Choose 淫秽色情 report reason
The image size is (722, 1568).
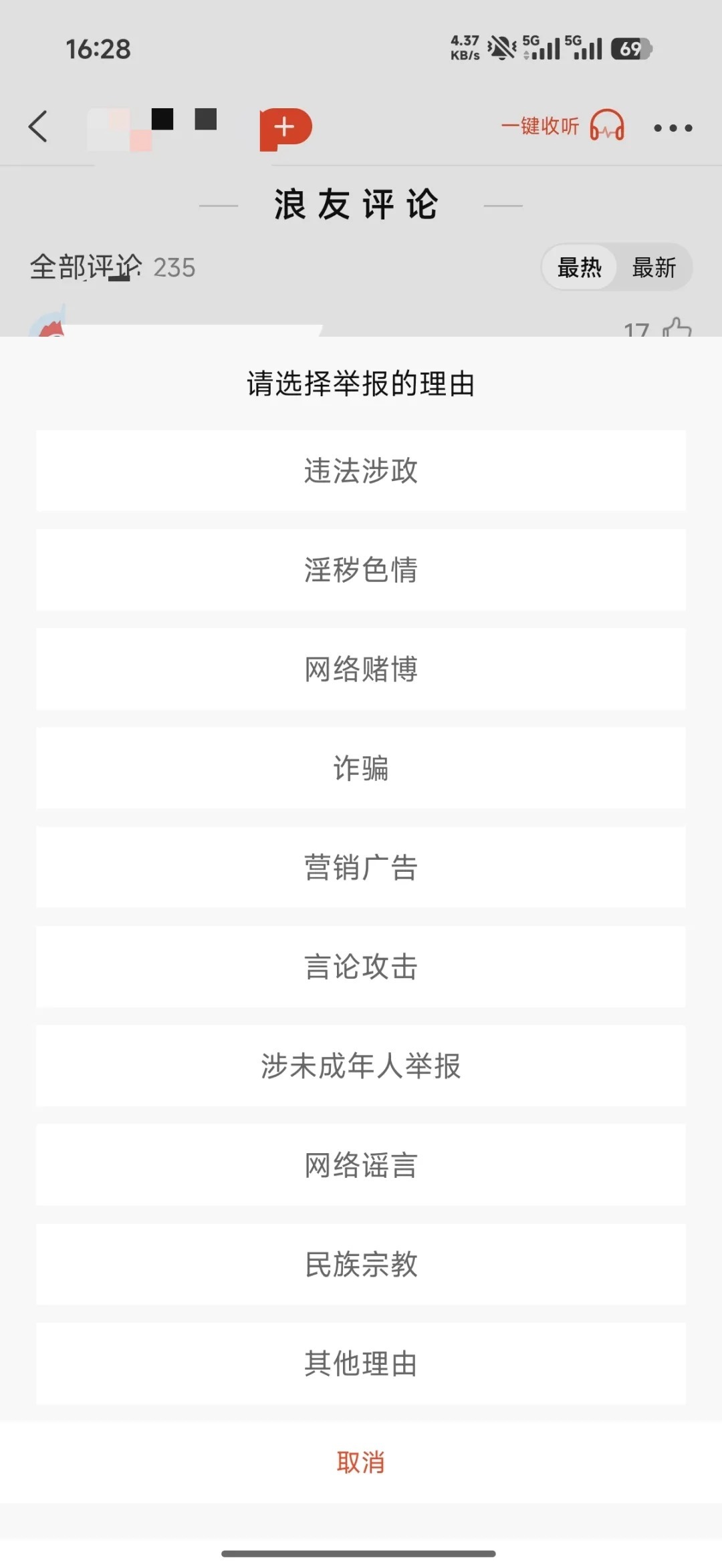point(361,570)
